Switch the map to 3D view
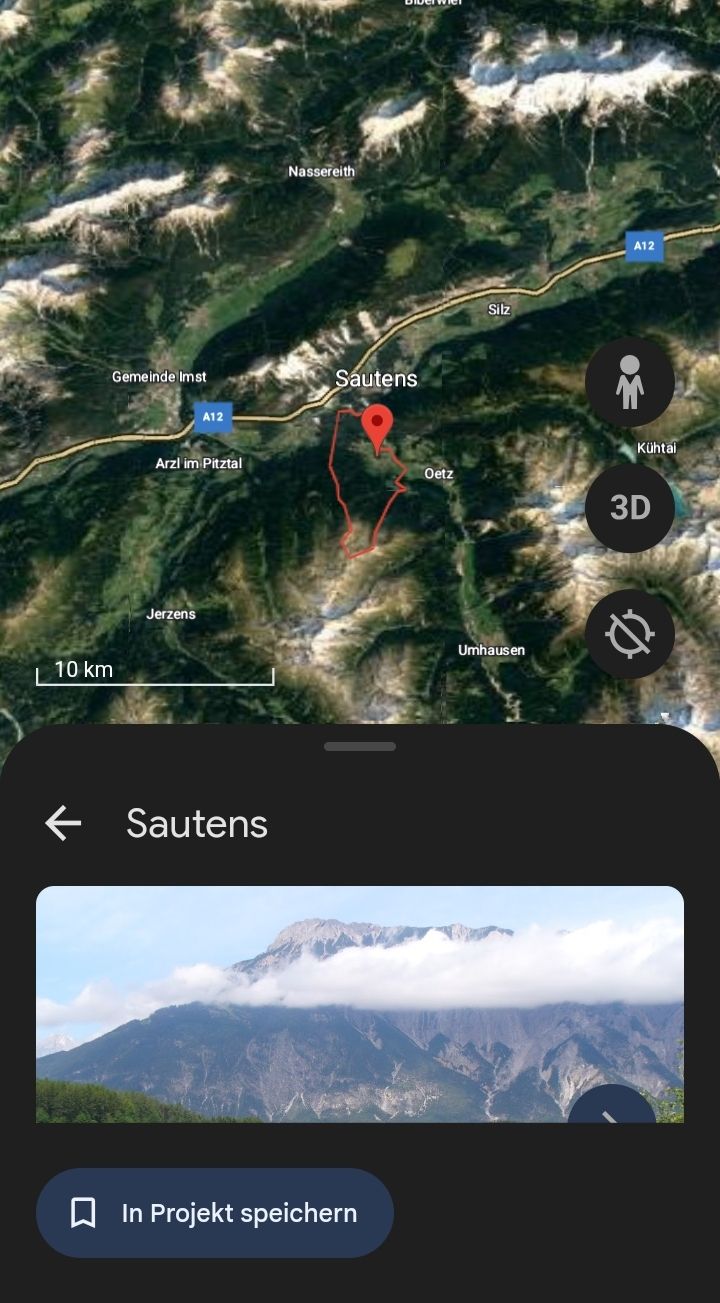The image size is (720, 1303). click(630, 508)
